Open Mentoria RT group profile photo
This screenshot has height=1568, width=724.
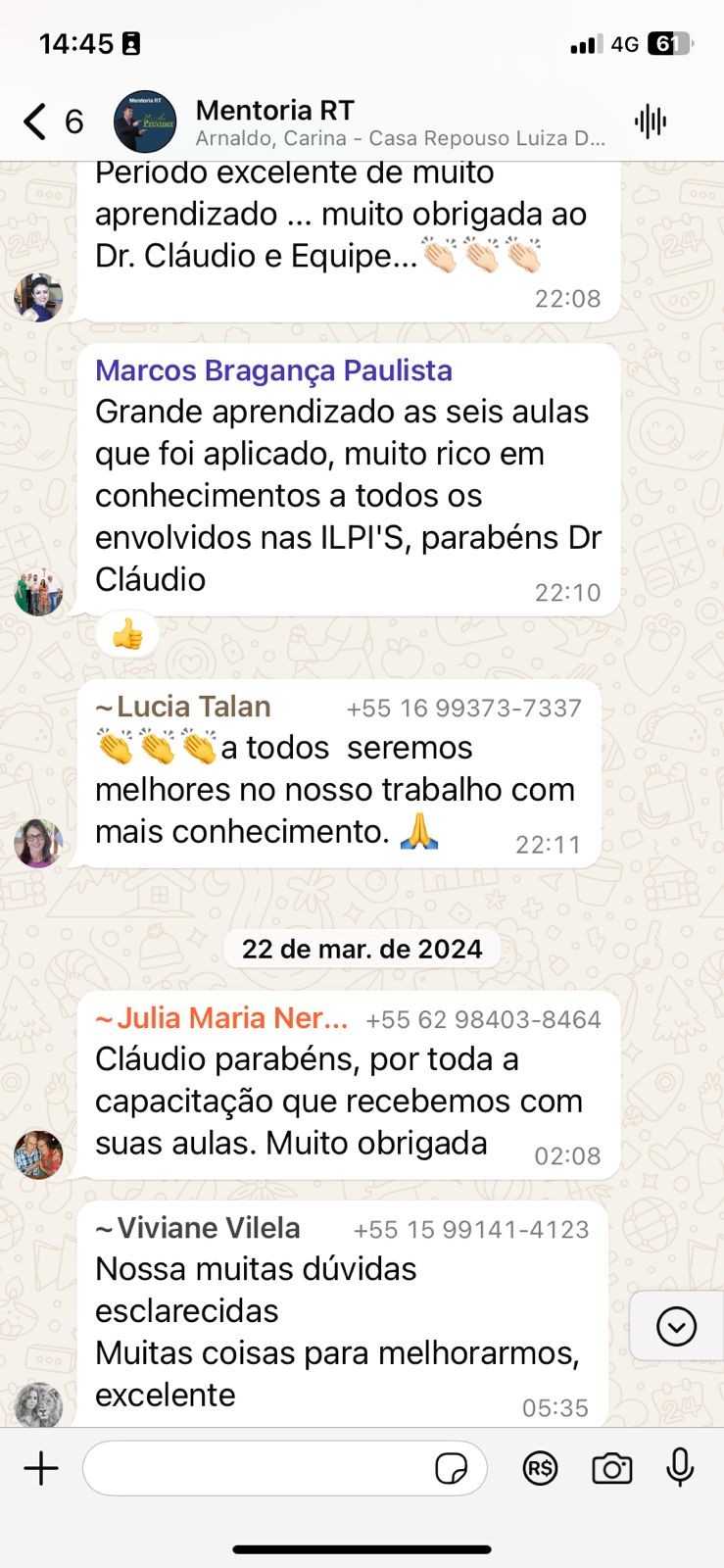click(x=145, y=122)
